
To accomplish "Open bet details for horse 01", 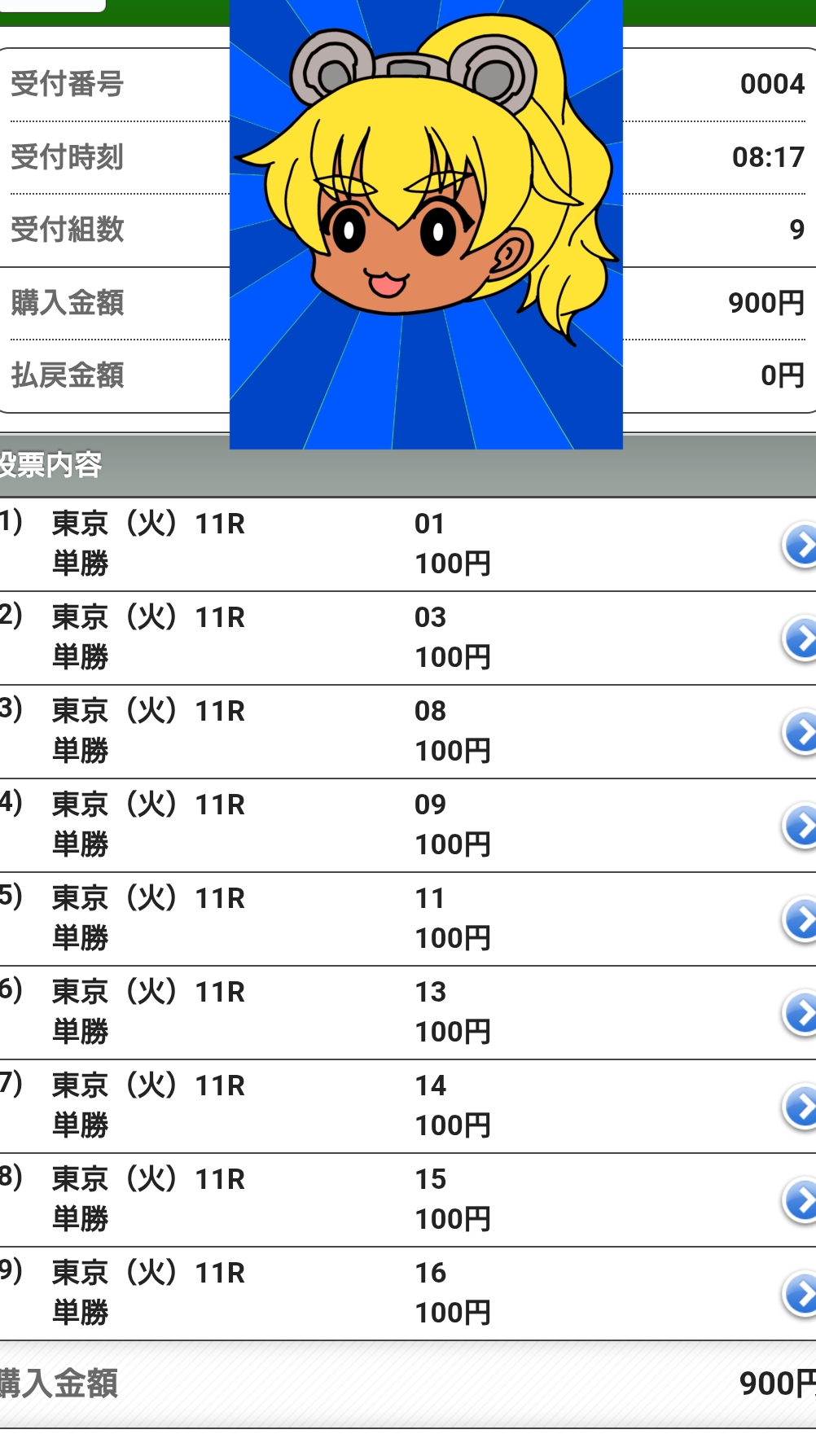I will coord(800,545).
